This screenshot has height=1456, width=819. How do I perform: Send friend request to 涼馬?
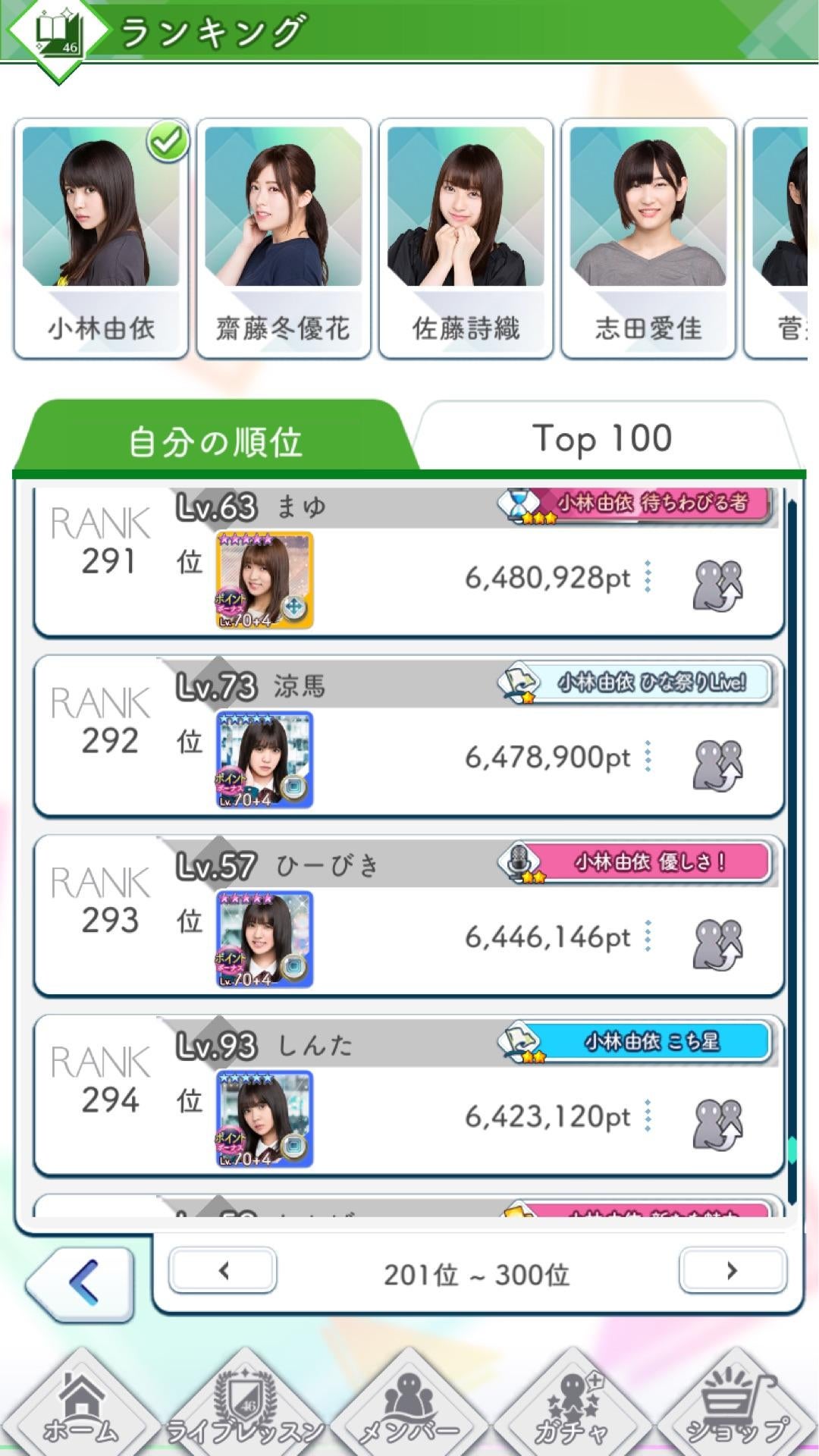click(717, 764)
